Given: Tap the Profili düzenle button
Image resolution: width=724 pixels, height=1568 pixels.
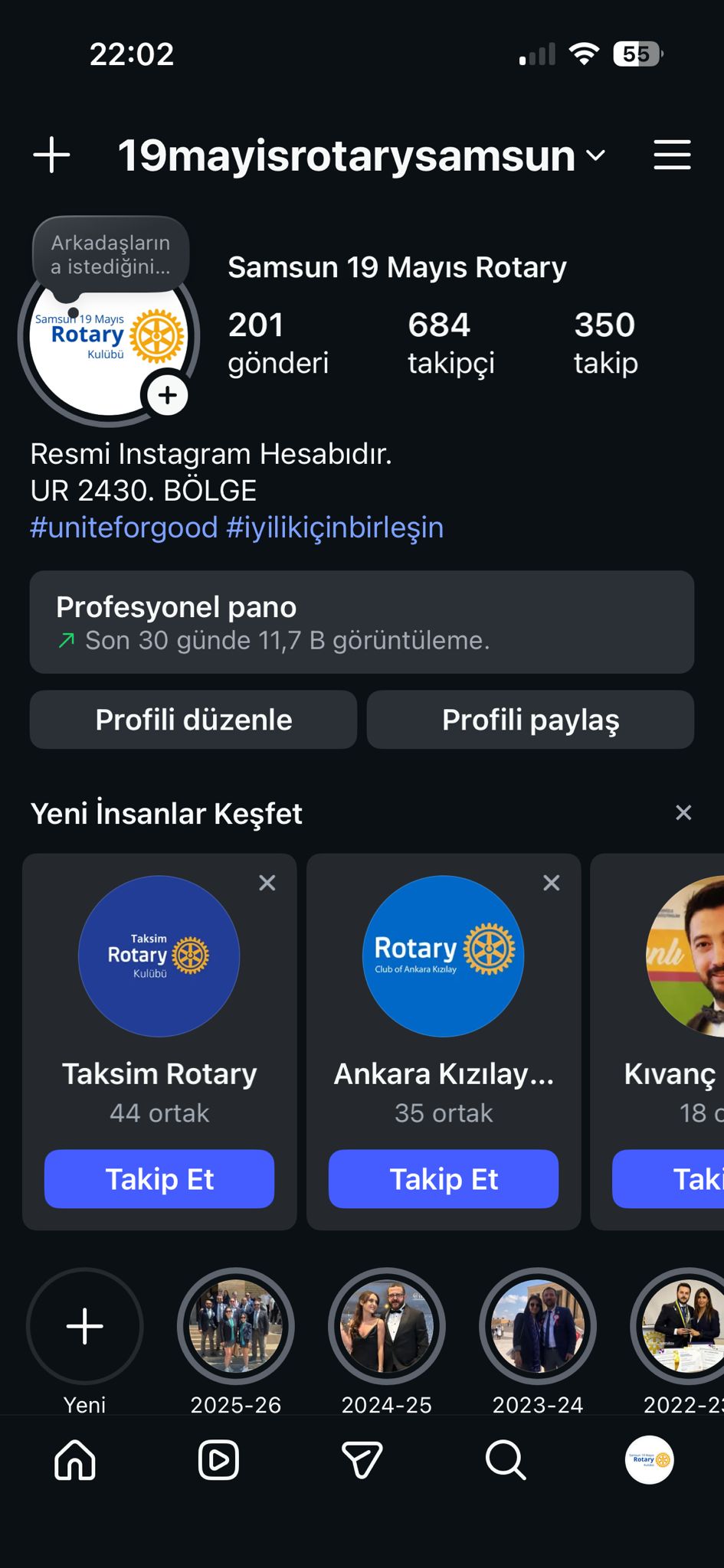Looking at the screenshot, I should pyautogui.click(x=193, y=720).
